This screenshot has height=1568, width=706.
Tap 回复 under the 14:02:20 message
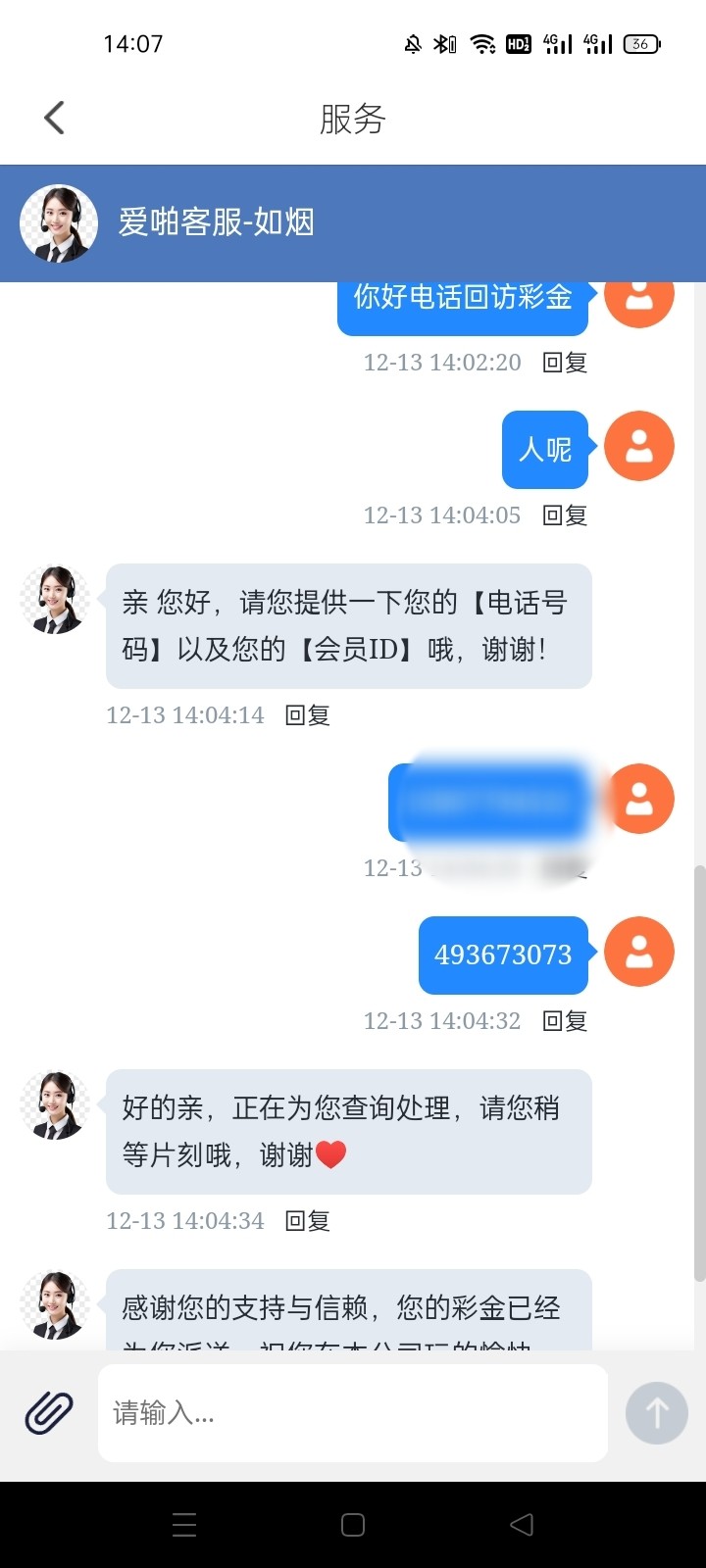point(565,363)
